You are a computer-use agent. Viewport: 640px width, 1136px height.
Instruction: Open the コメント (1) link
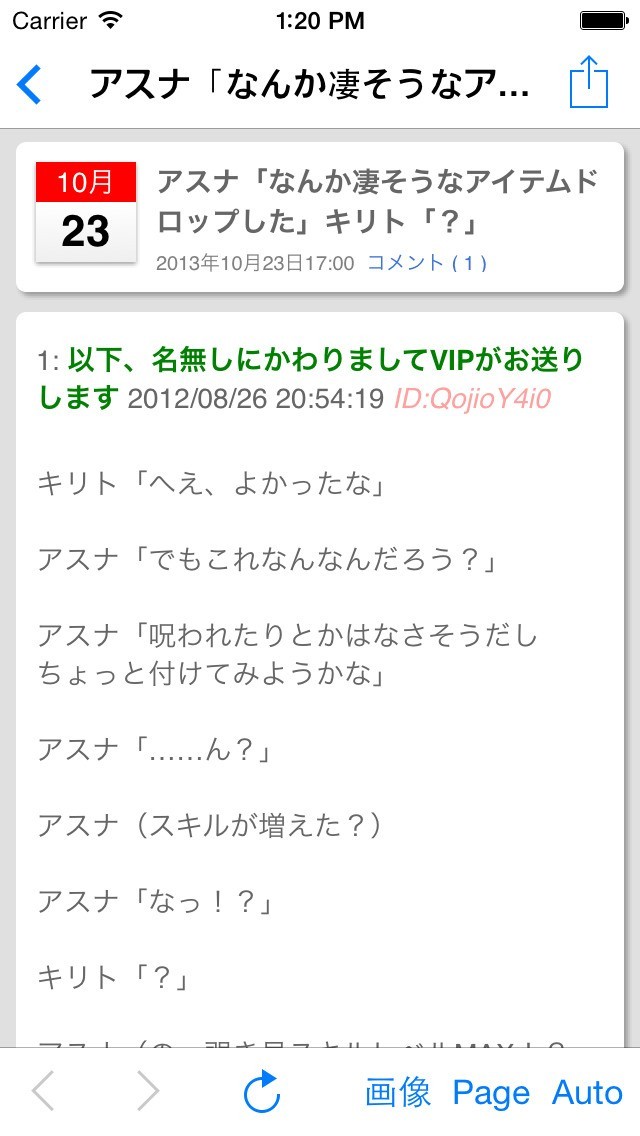[x=427, y=263]
